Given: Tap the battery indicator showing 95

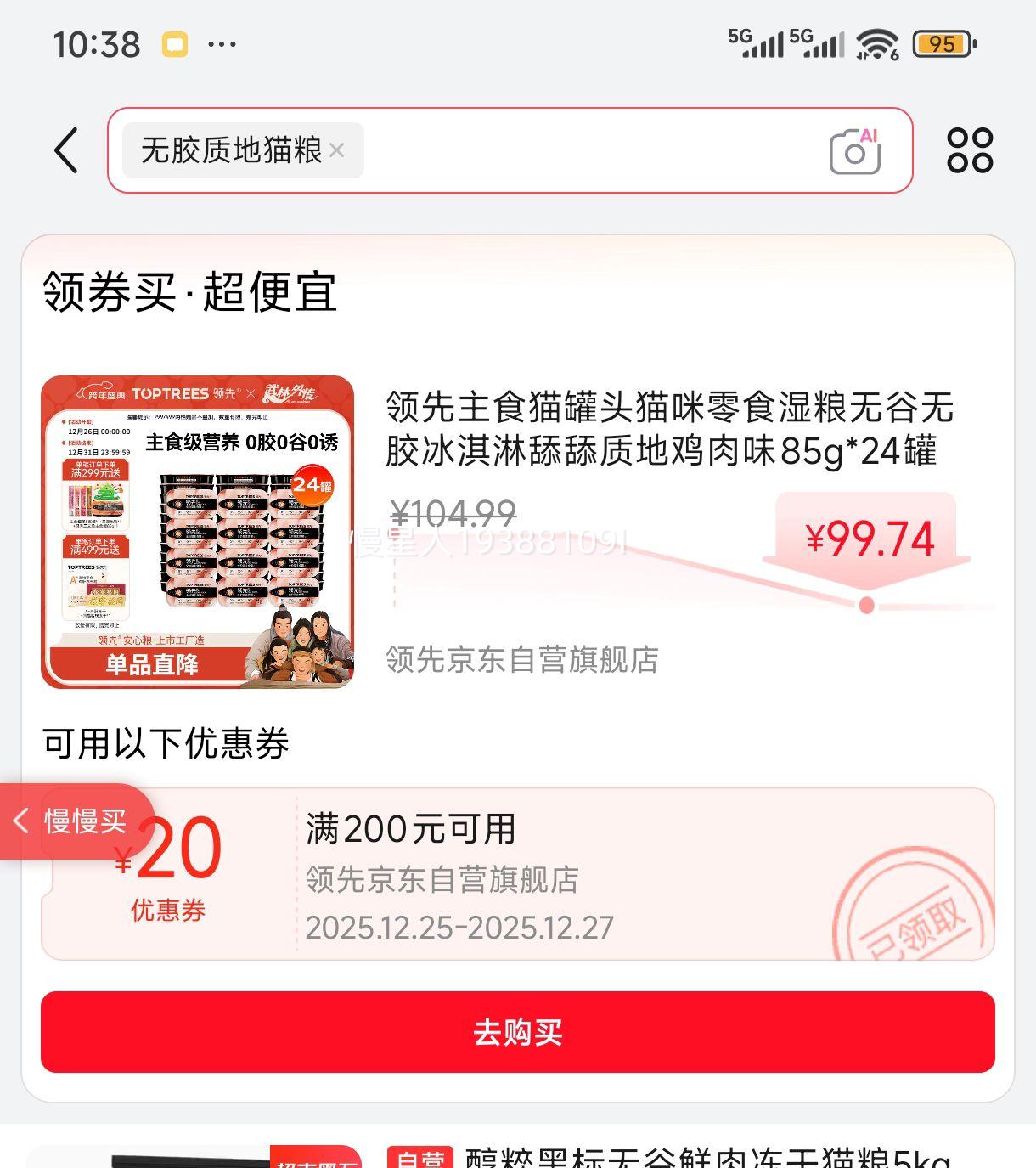Looking at the screenshot, I should coord(940,42).
